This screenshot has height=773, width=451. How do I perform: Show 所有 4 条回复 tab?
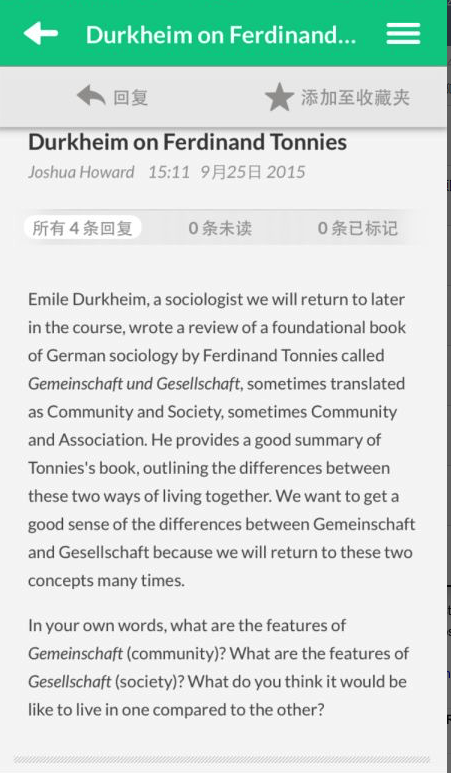[83, 228]
